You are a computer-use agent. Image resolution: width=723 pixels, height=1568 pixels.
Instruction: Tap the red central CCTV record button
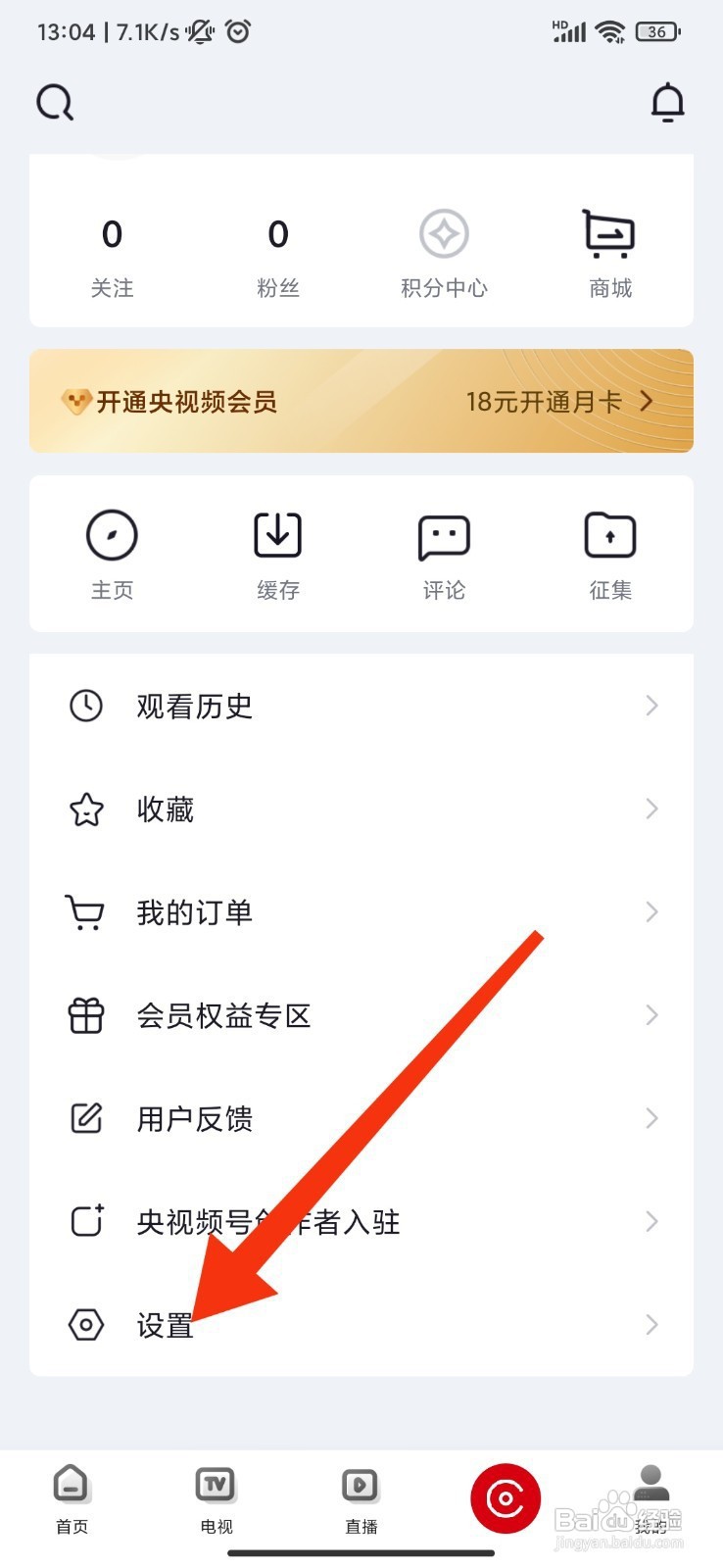click(x=505, y=1497)
